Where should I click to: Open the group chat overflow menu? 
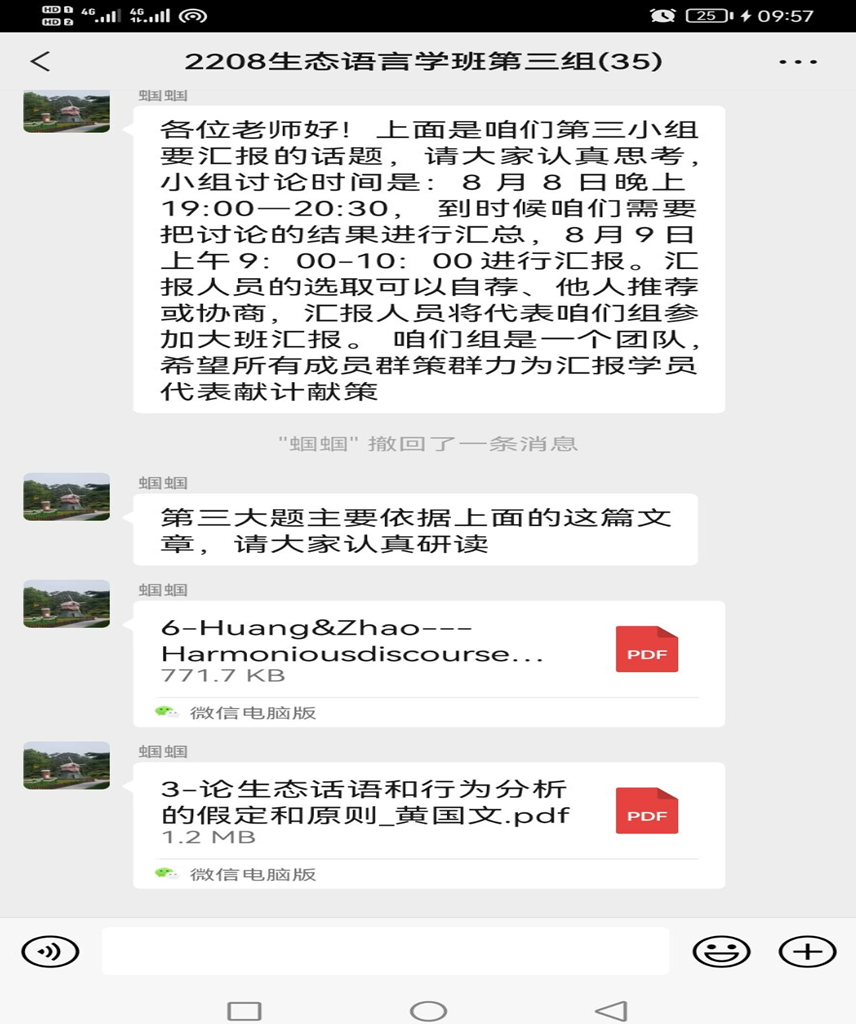point(797,62)
